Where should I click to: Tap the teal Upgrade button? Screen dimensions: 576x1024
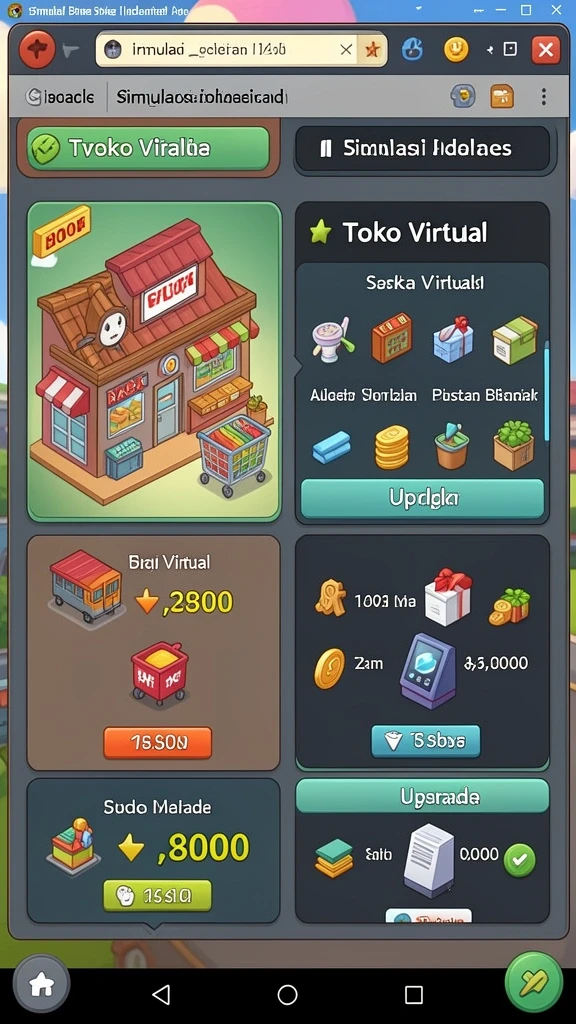click(423, 797)
